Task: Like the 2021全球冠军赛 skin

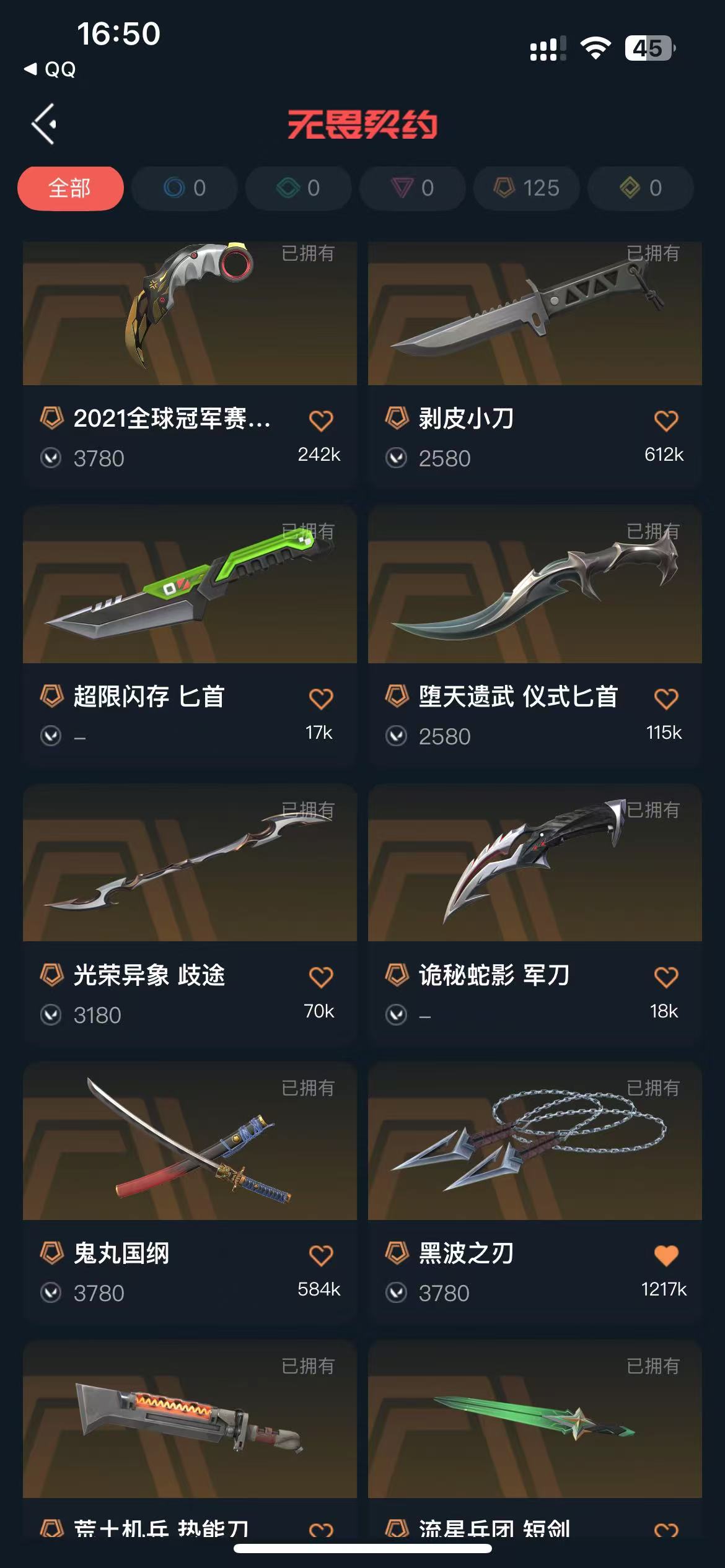Action: point(321,421)
